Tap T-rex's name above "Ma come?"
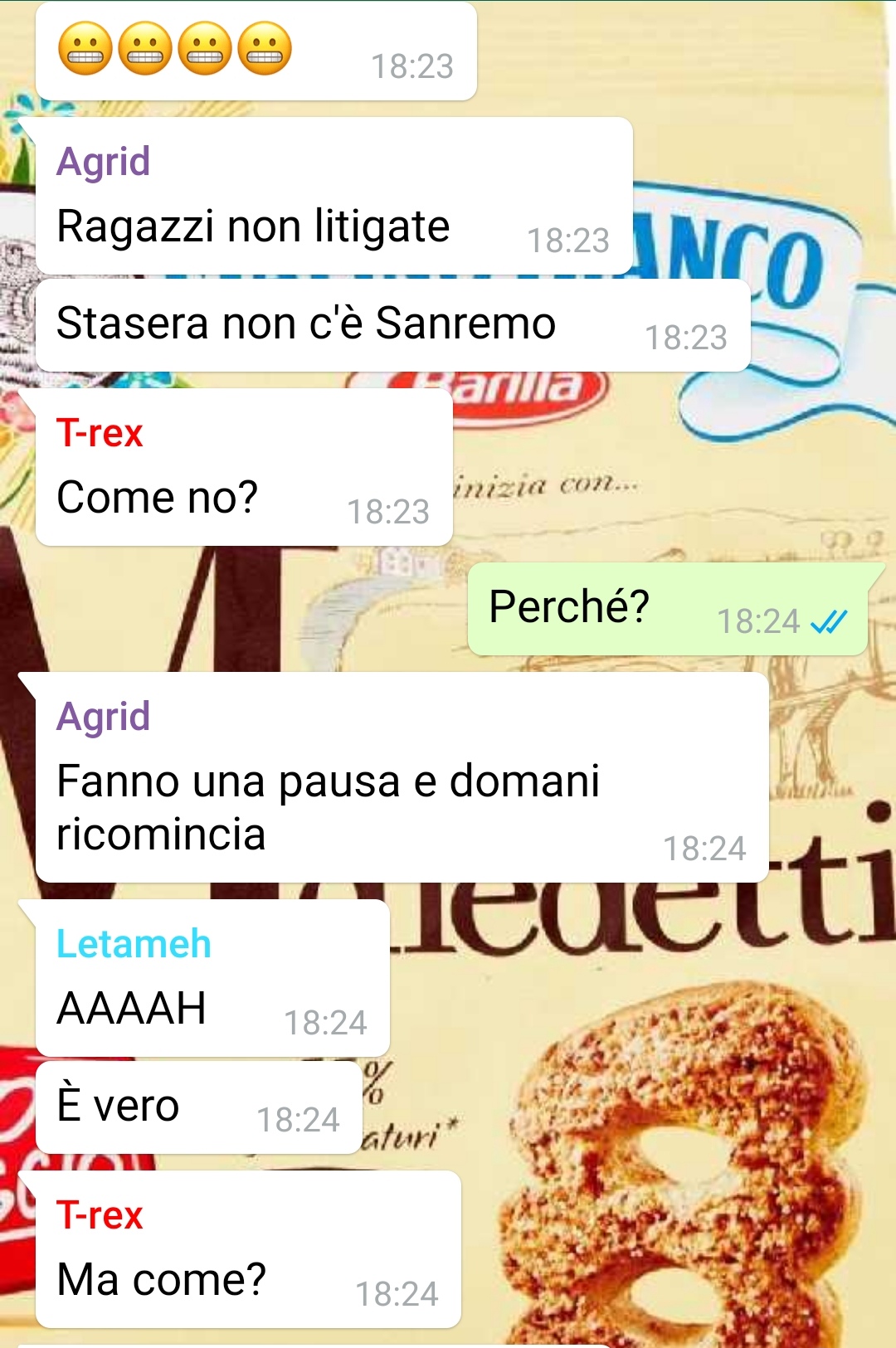 (x=100, y=1215)
